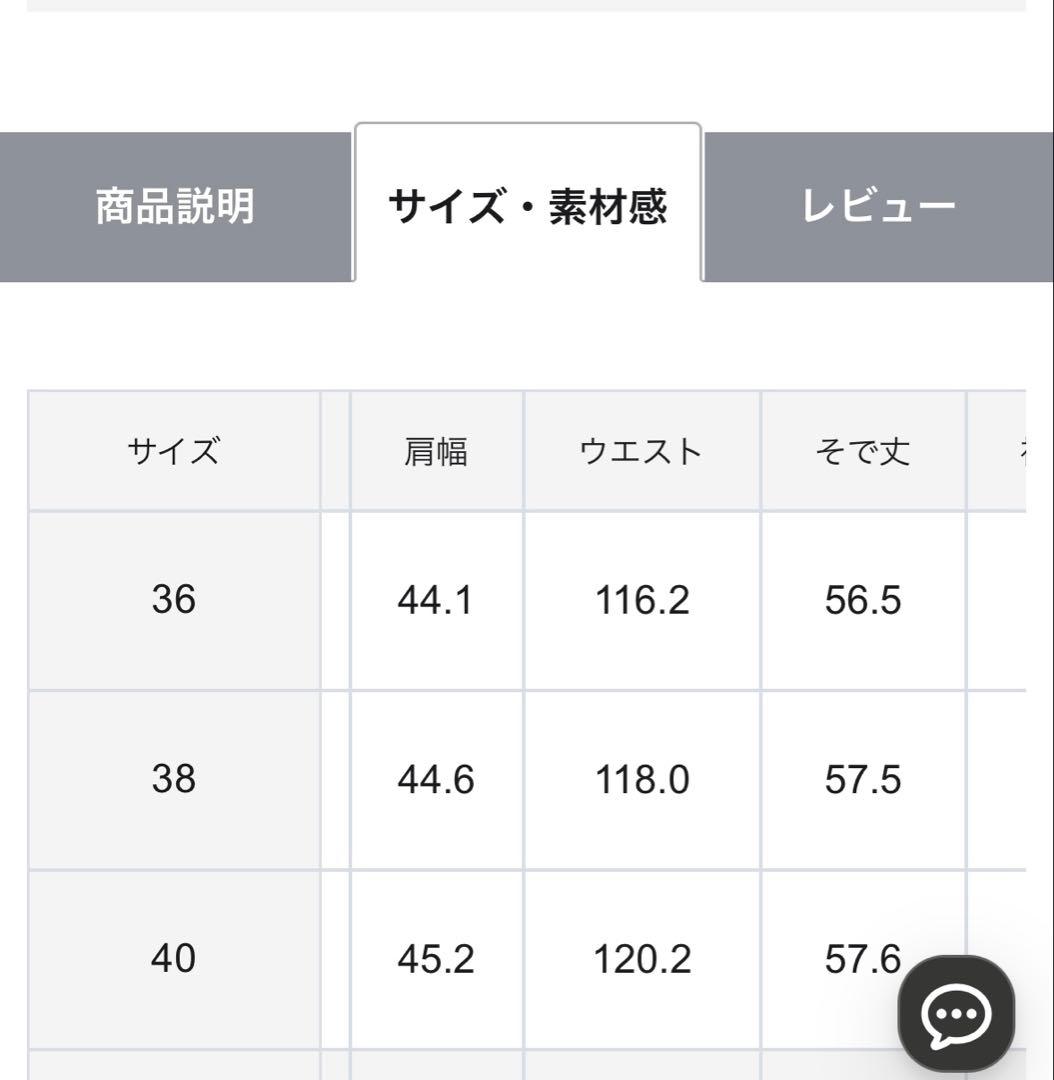Screen dimensions: 1054x1080
Task: Click the そで丈 column header
Action: (x=862, y=449)
